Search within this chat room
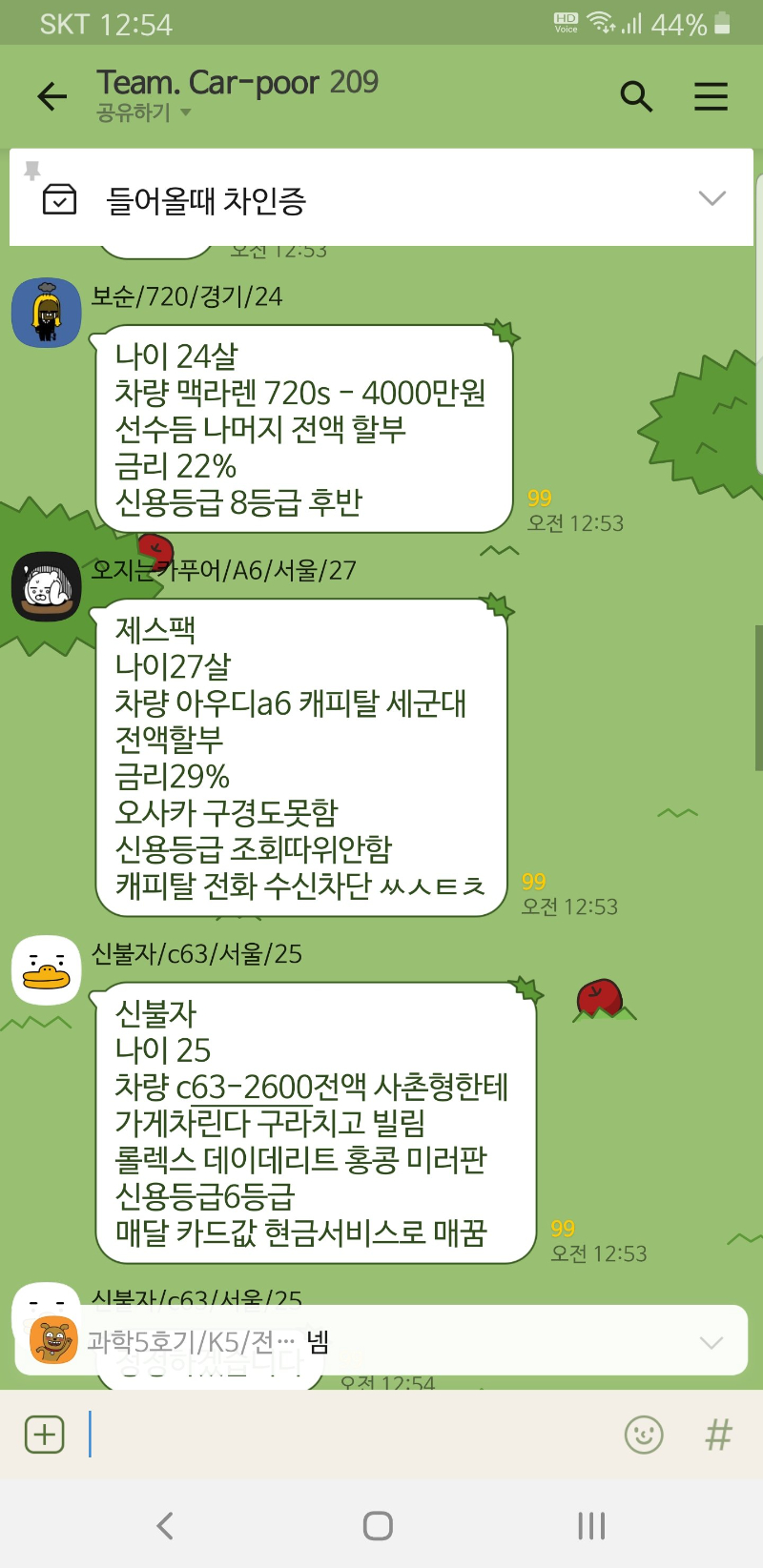The image size is (763, 1568). 636,96
